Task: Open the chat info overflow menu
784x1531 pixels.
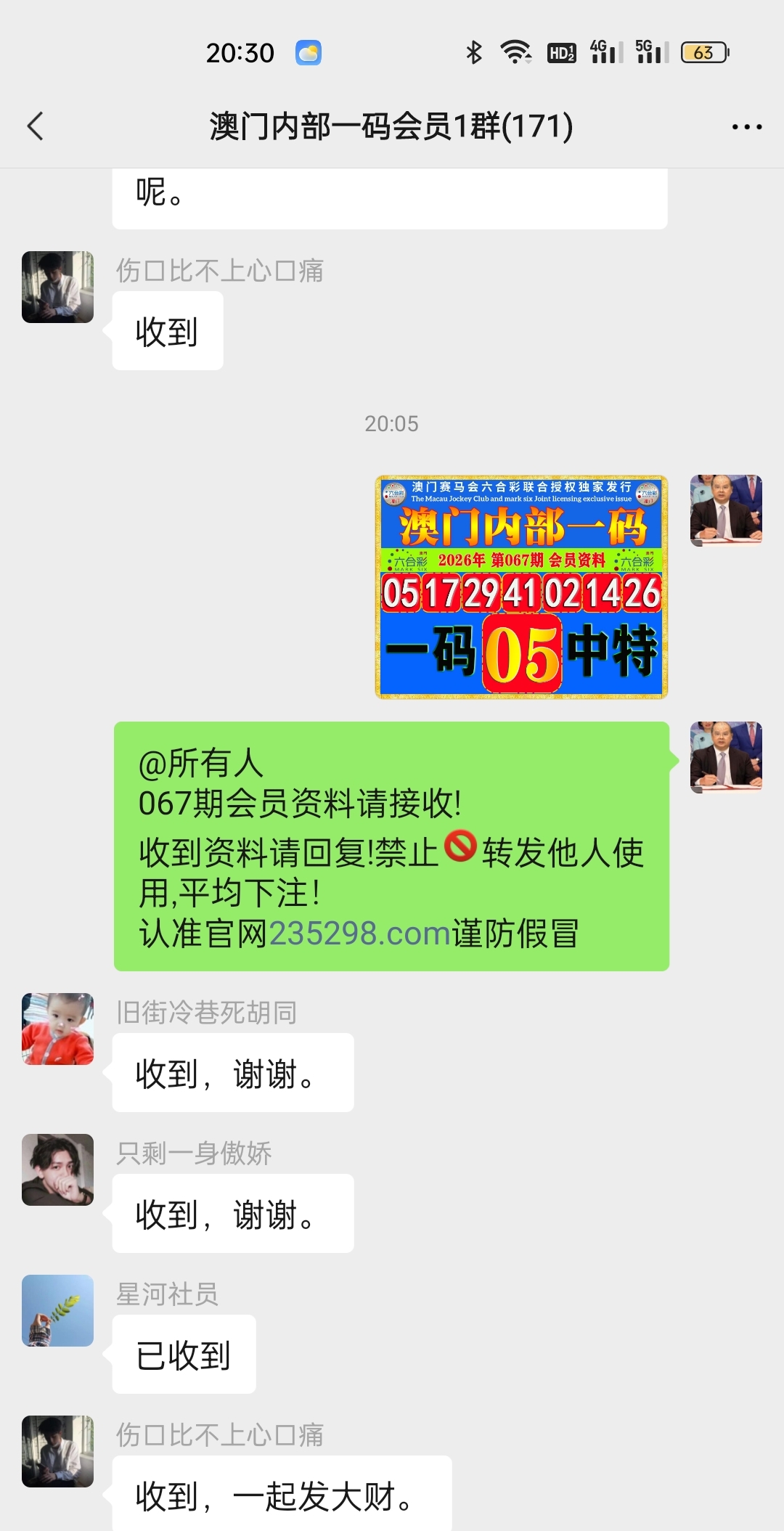Action: pos(746,127)
